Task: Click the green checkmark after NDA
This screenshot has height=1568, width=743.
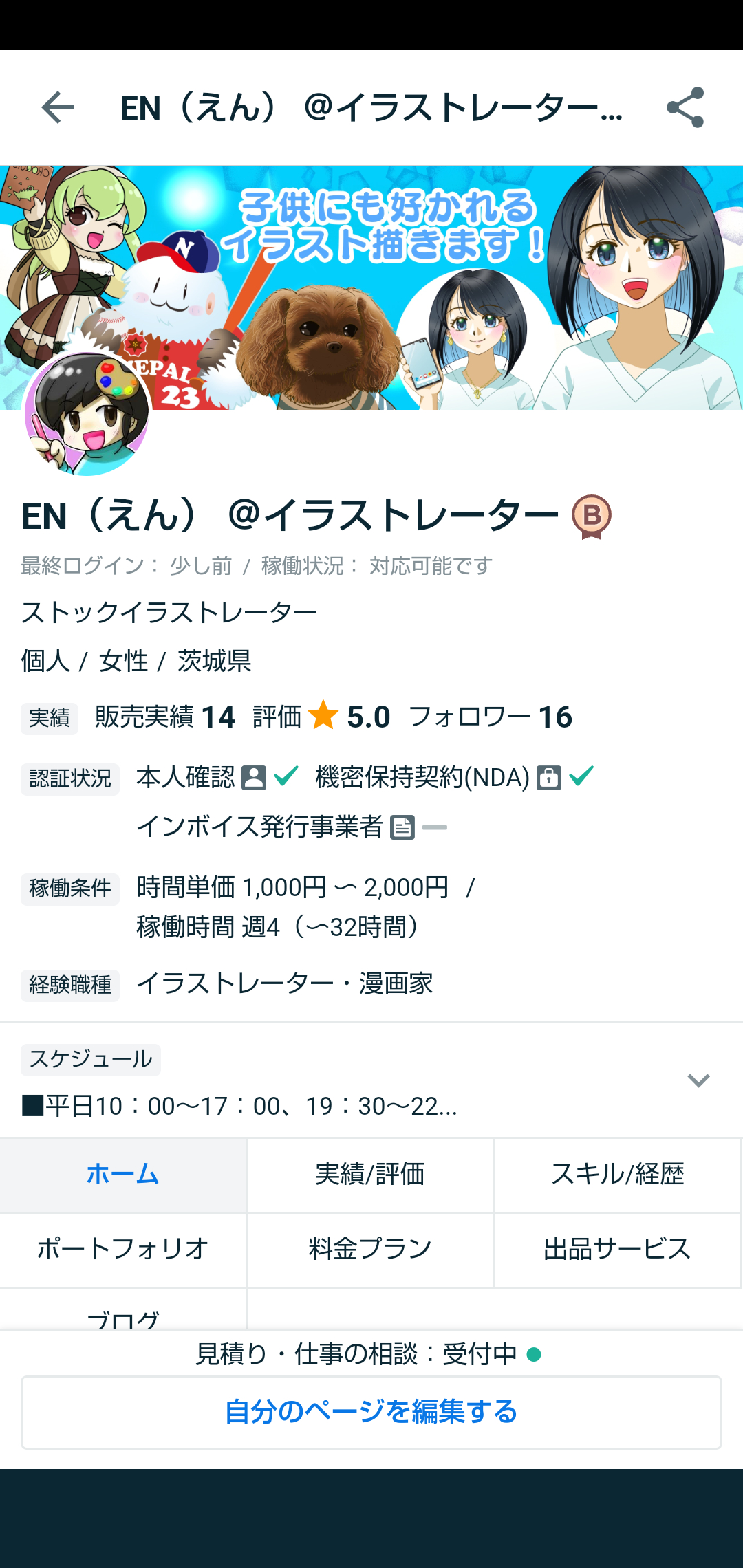Action: point(581,778)
